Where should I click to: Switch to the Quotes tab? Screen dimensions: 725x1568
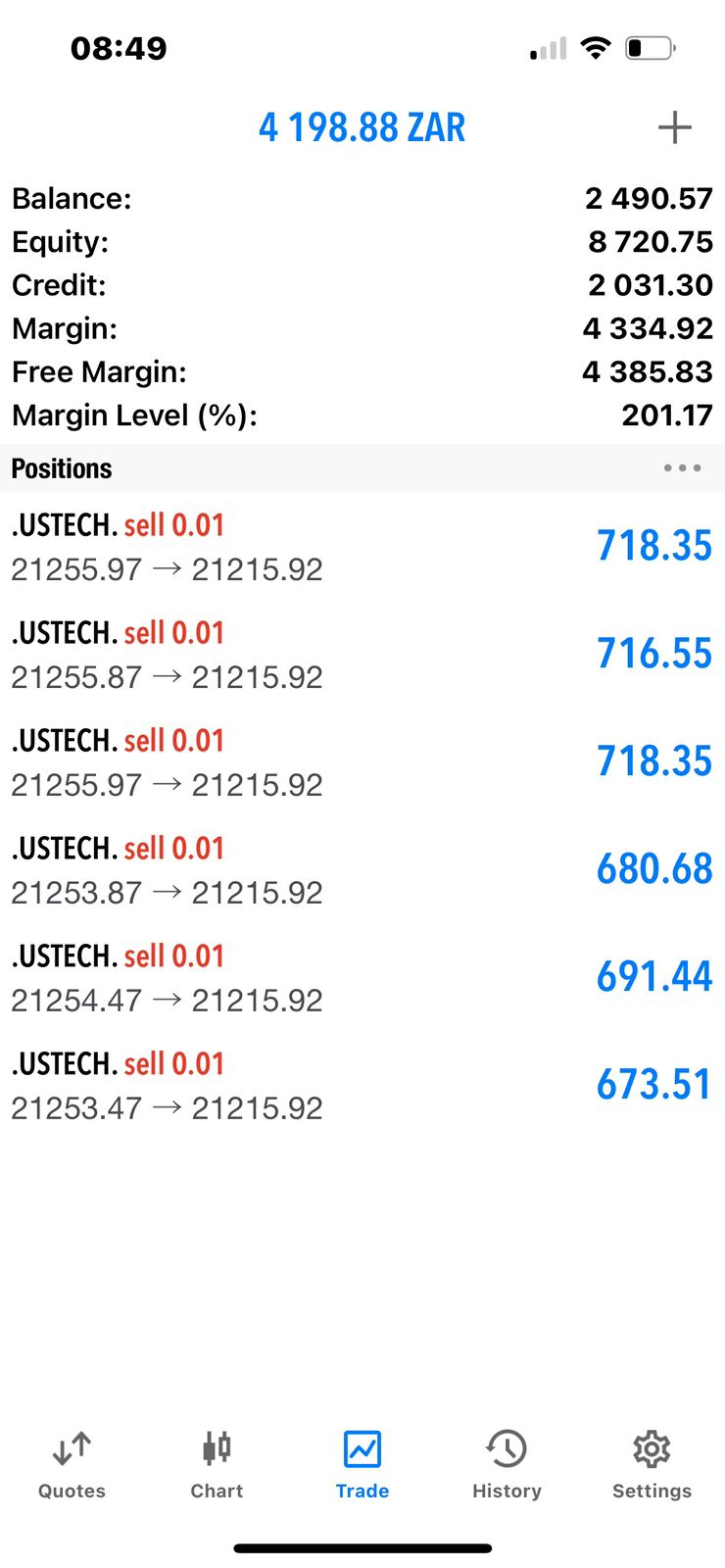point(72,1465)
